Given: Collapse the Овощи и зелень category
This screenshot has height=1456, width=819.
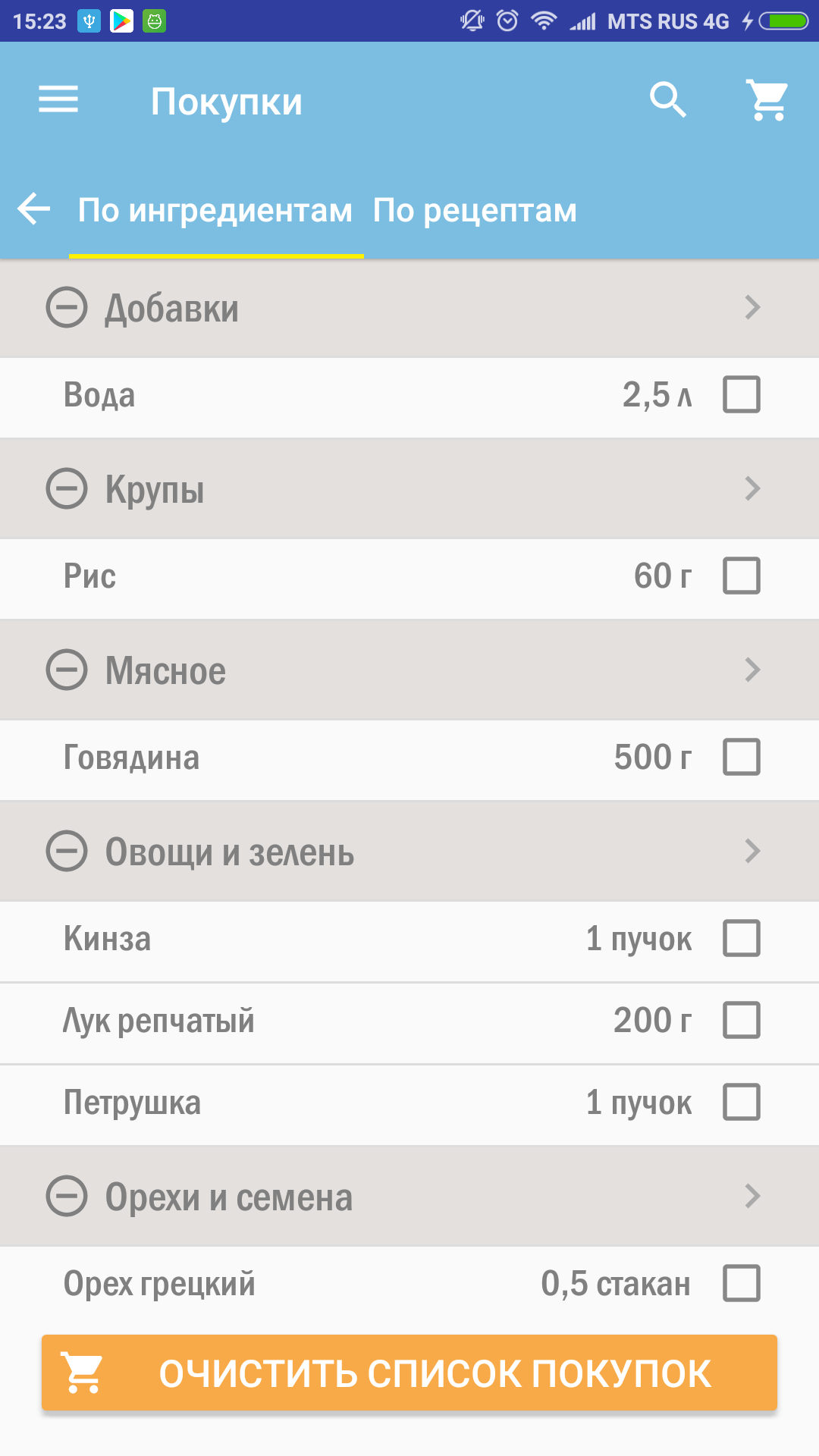Looking at the screenshot, I should coord(67,852).
